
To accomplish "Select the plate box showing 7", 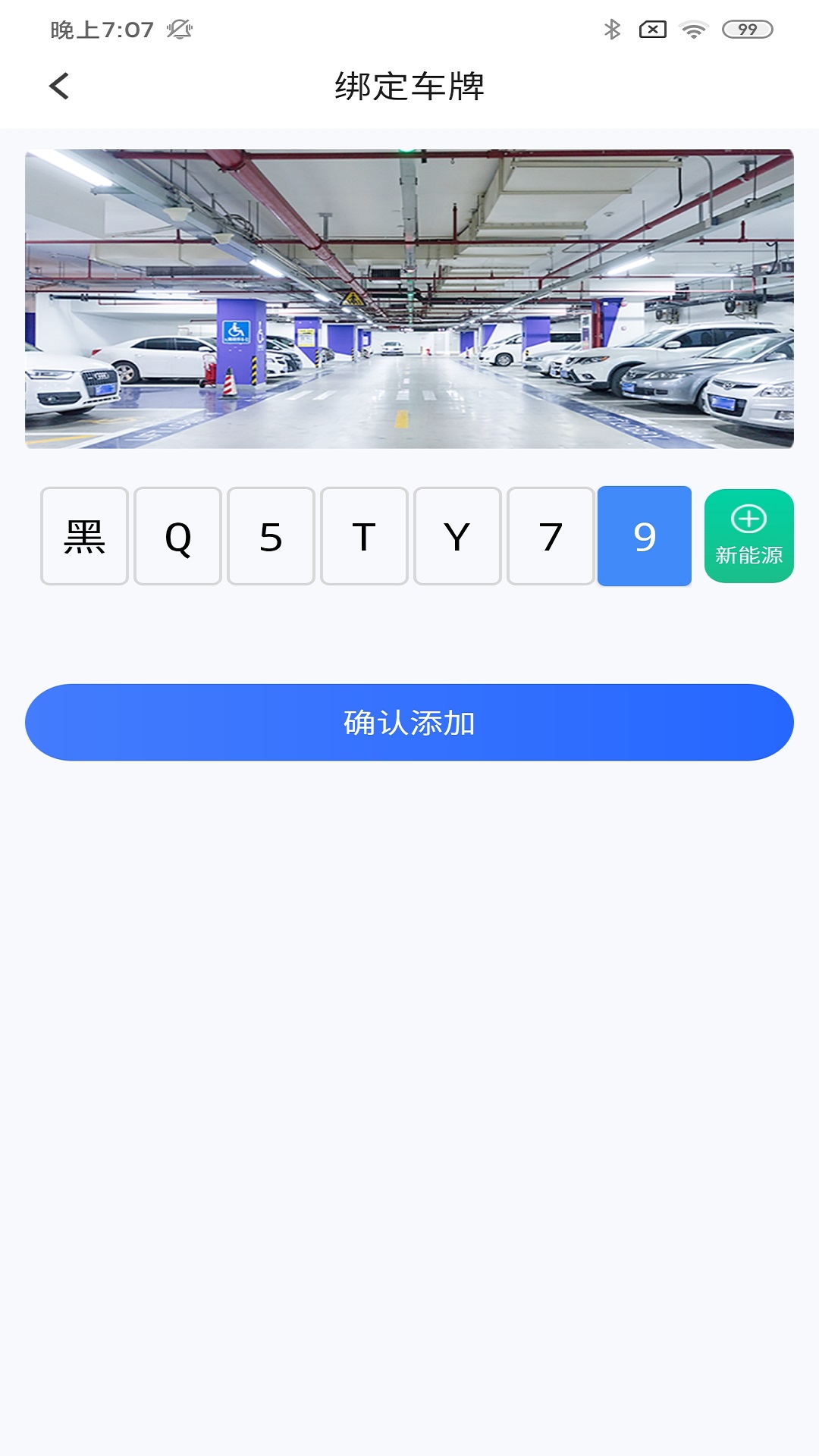I will pos(551,536).
